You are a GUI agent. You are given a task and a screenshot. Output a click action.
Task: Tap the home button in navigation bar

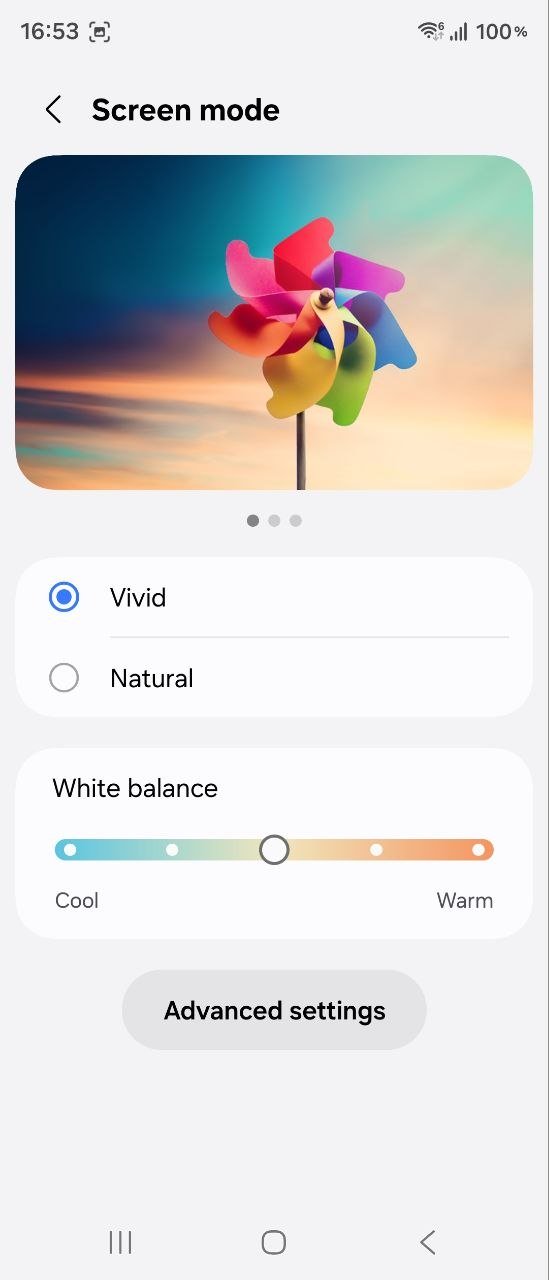point(274,1242)
